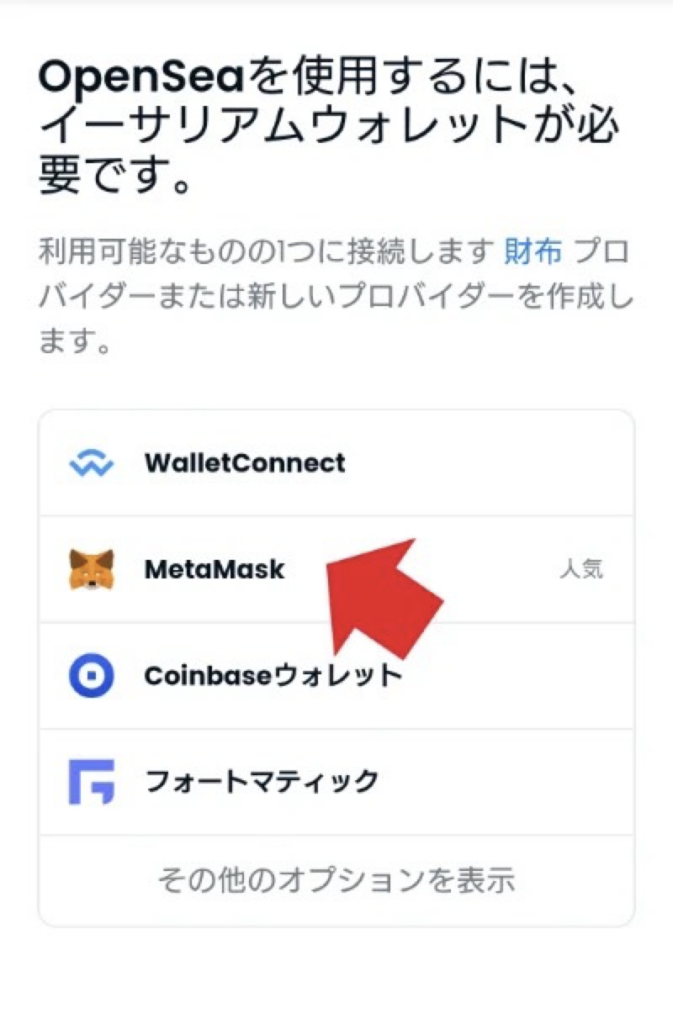Choose the フォートマティック wallet provider

point(260,781)
